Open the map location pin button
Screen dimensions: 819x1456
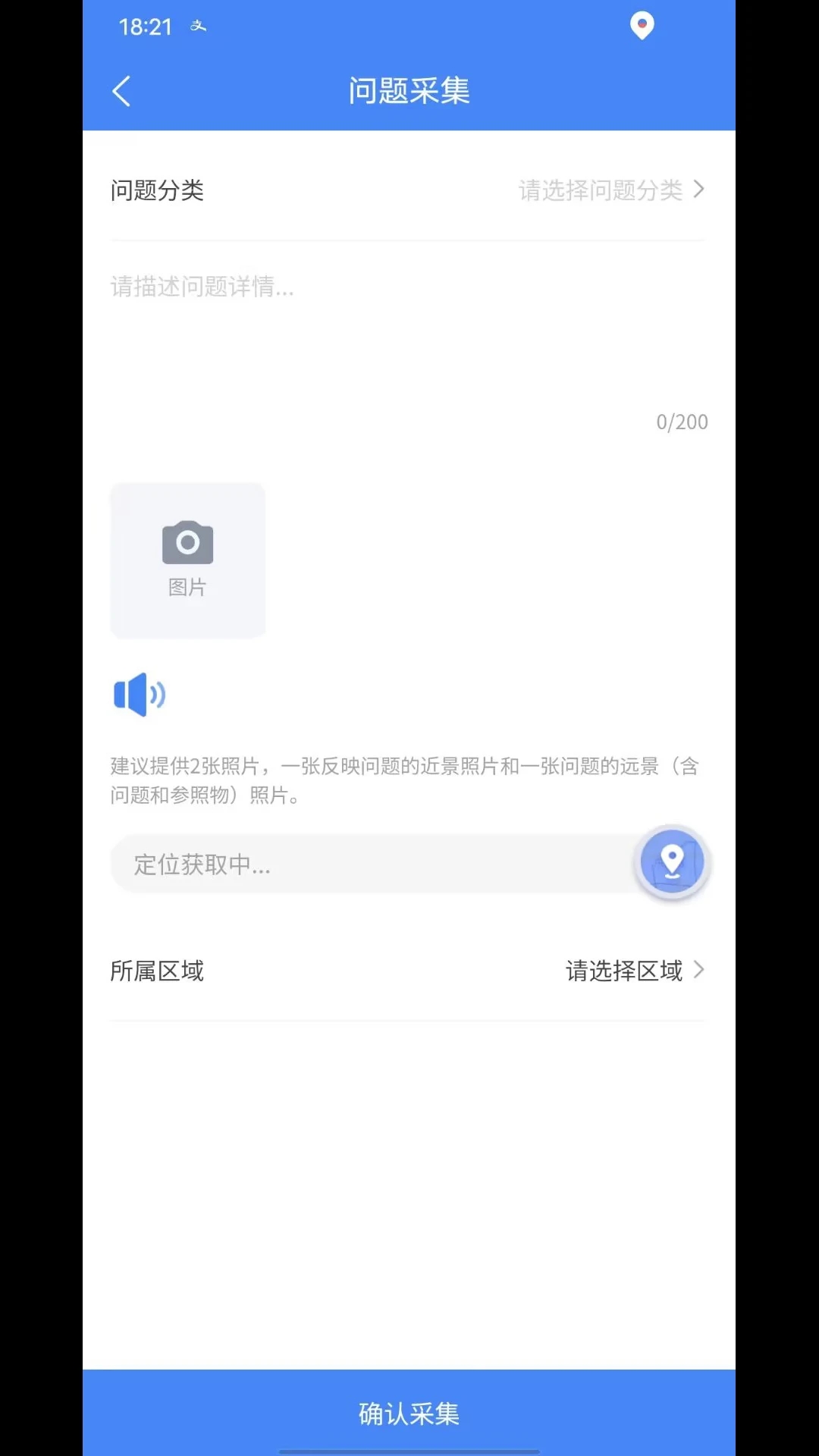tap(672, 863)
